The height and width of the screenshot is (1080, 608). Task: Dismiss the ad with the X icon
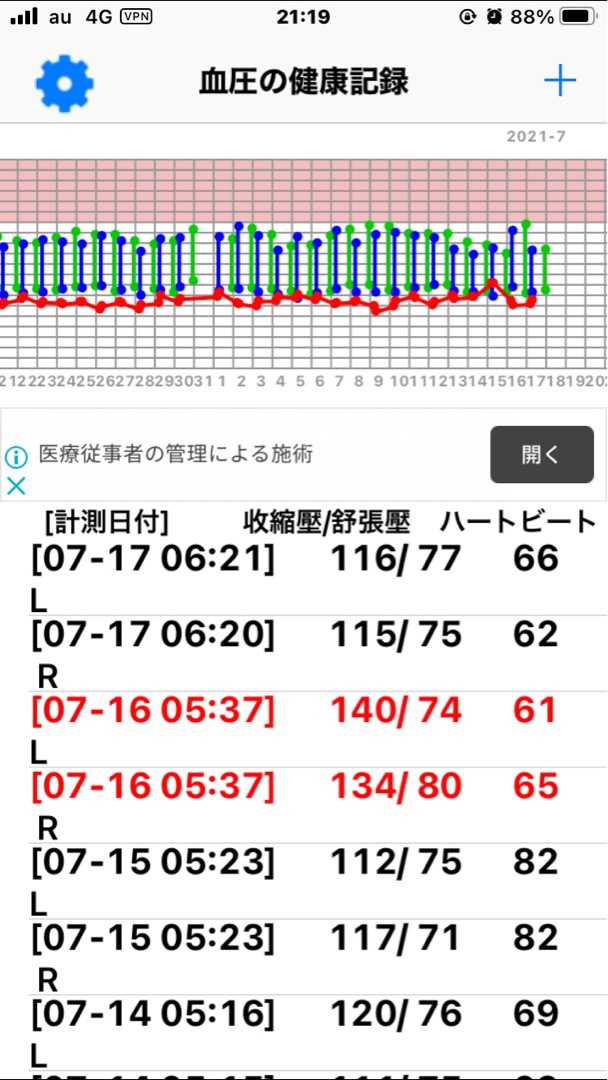(16, 486)
